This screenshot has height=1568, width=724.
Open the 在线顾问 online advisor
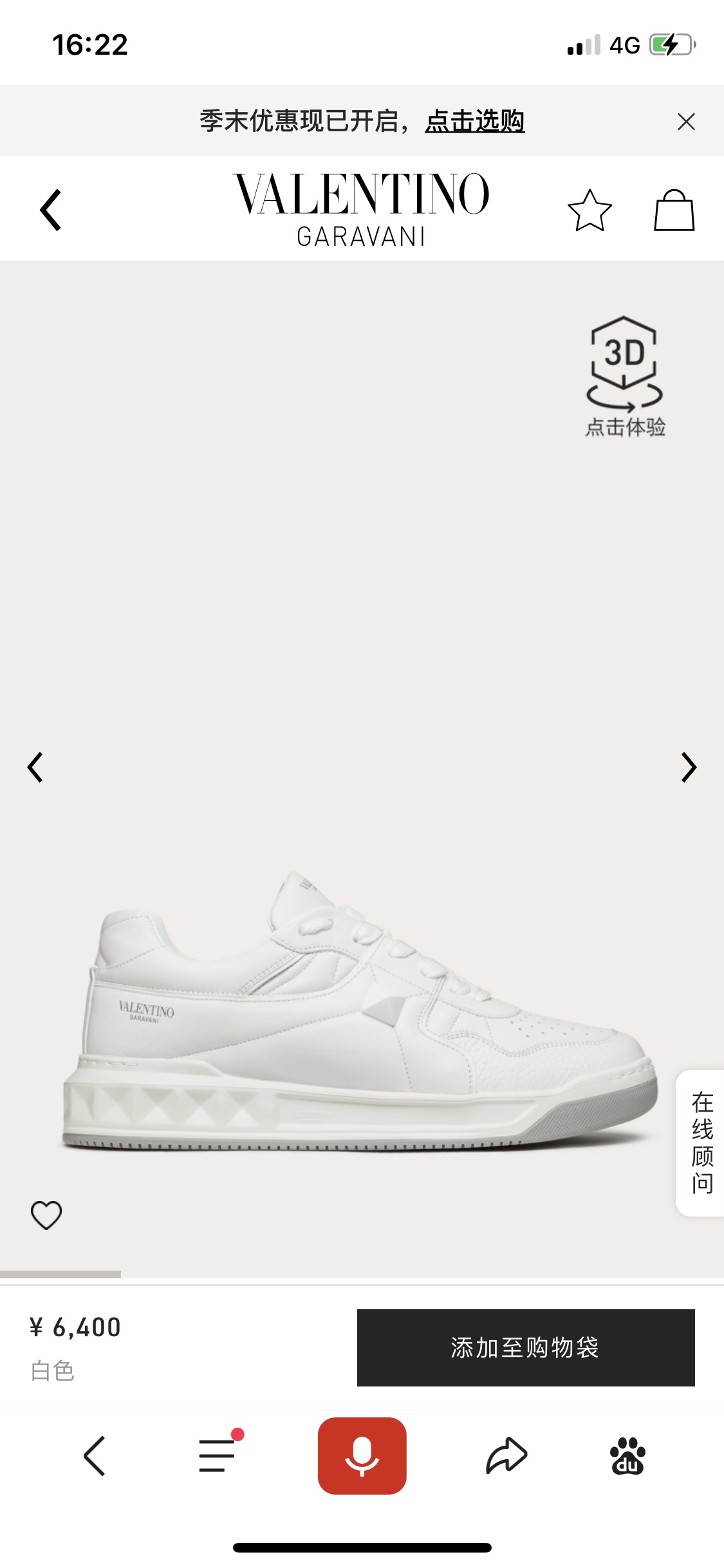click(702, 1143)
